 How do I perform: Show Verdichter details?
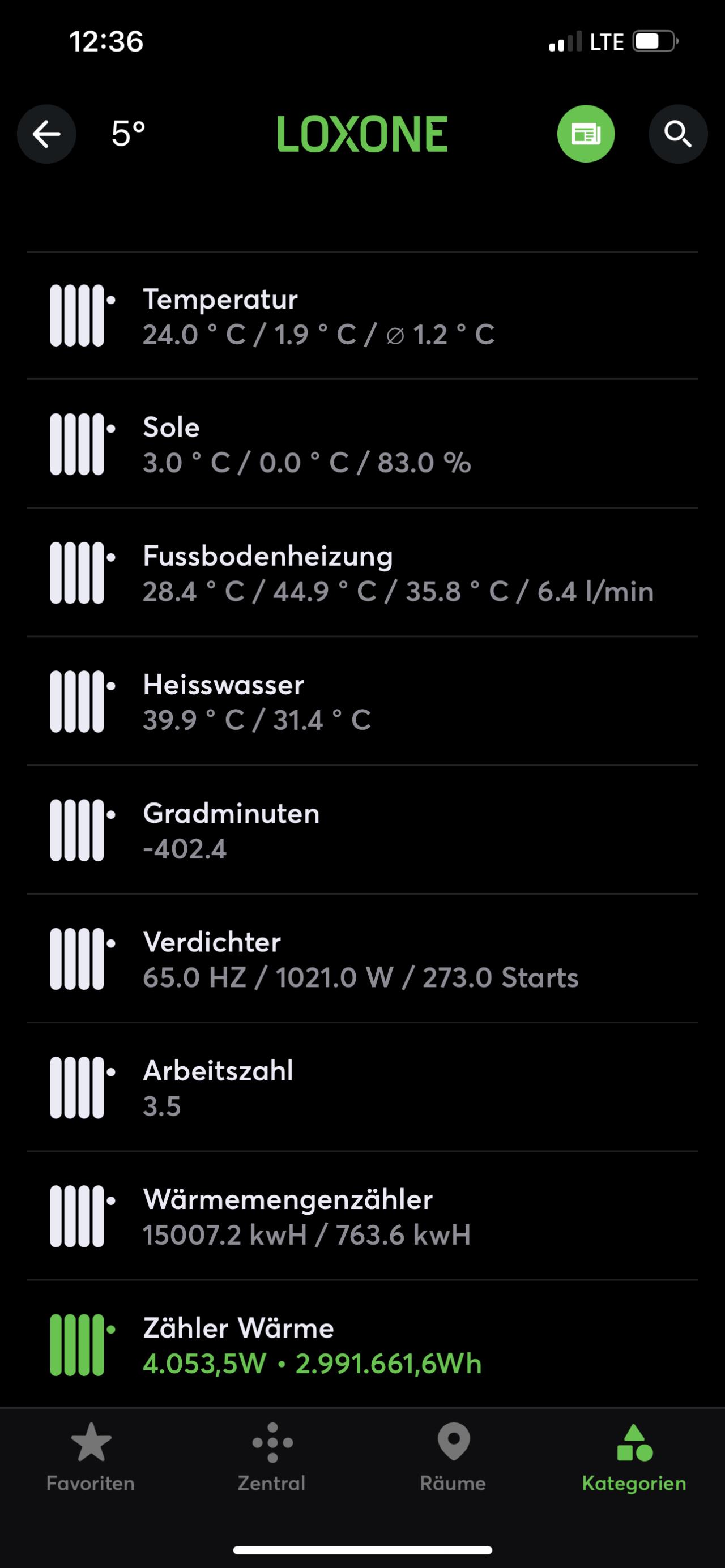tap(362, 959)
